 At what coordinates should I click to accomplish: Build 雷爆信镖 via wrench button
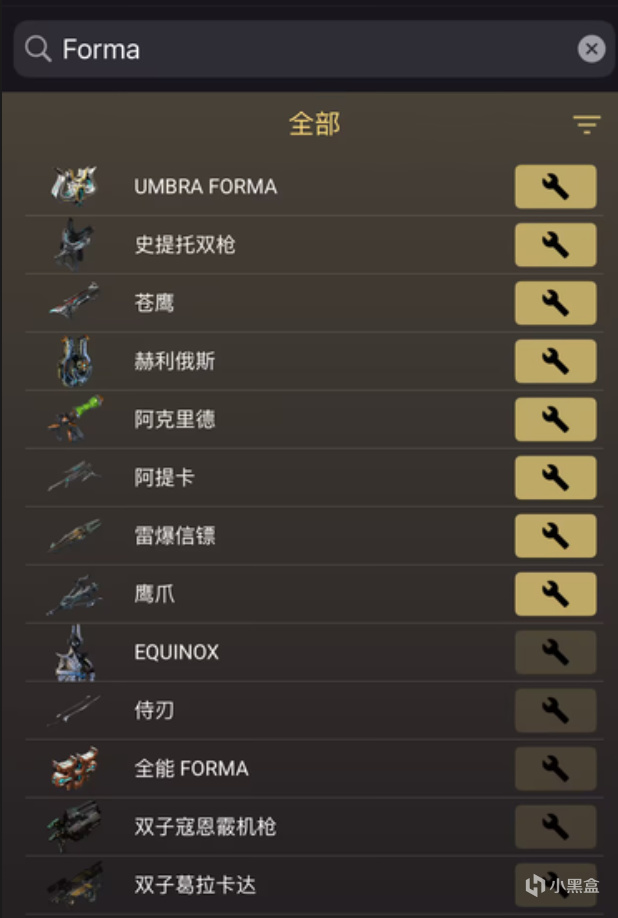tap(555, 536)
